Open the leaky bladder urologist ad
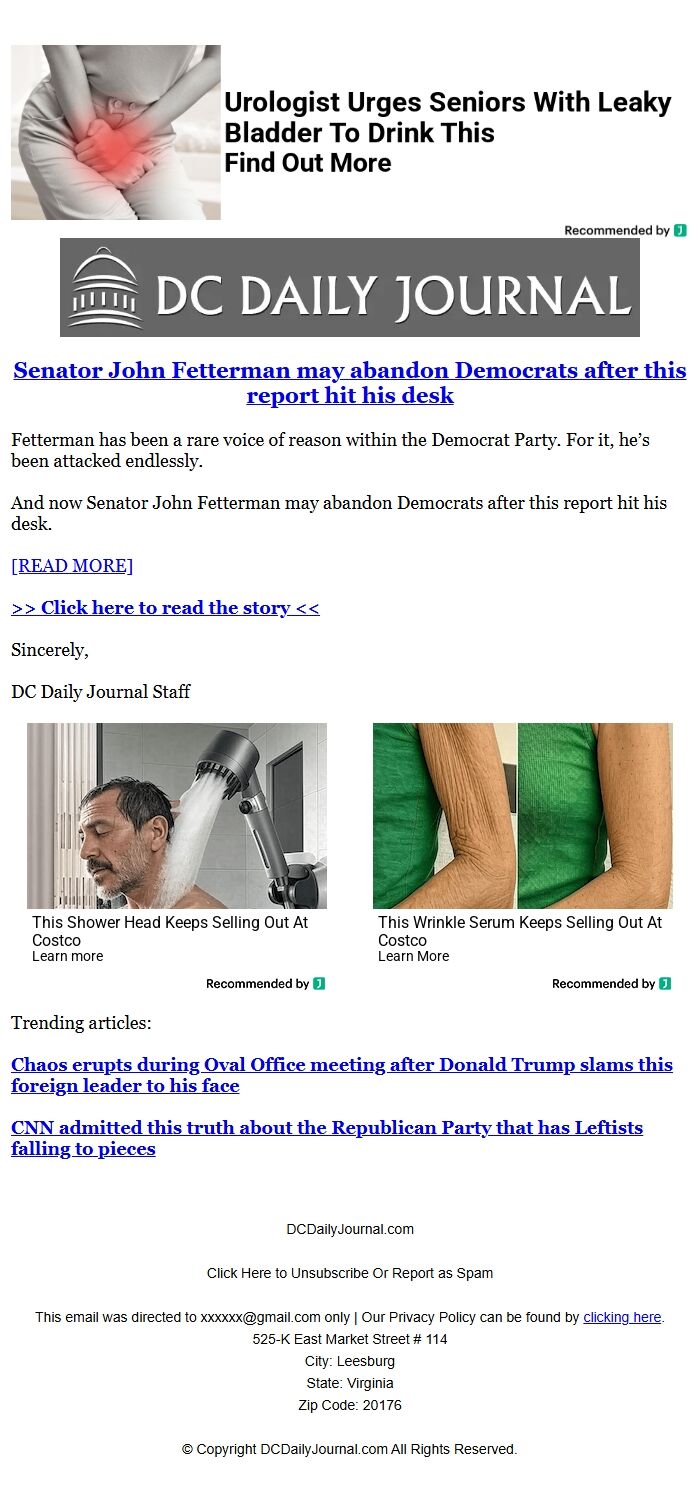 coord(447,131)
